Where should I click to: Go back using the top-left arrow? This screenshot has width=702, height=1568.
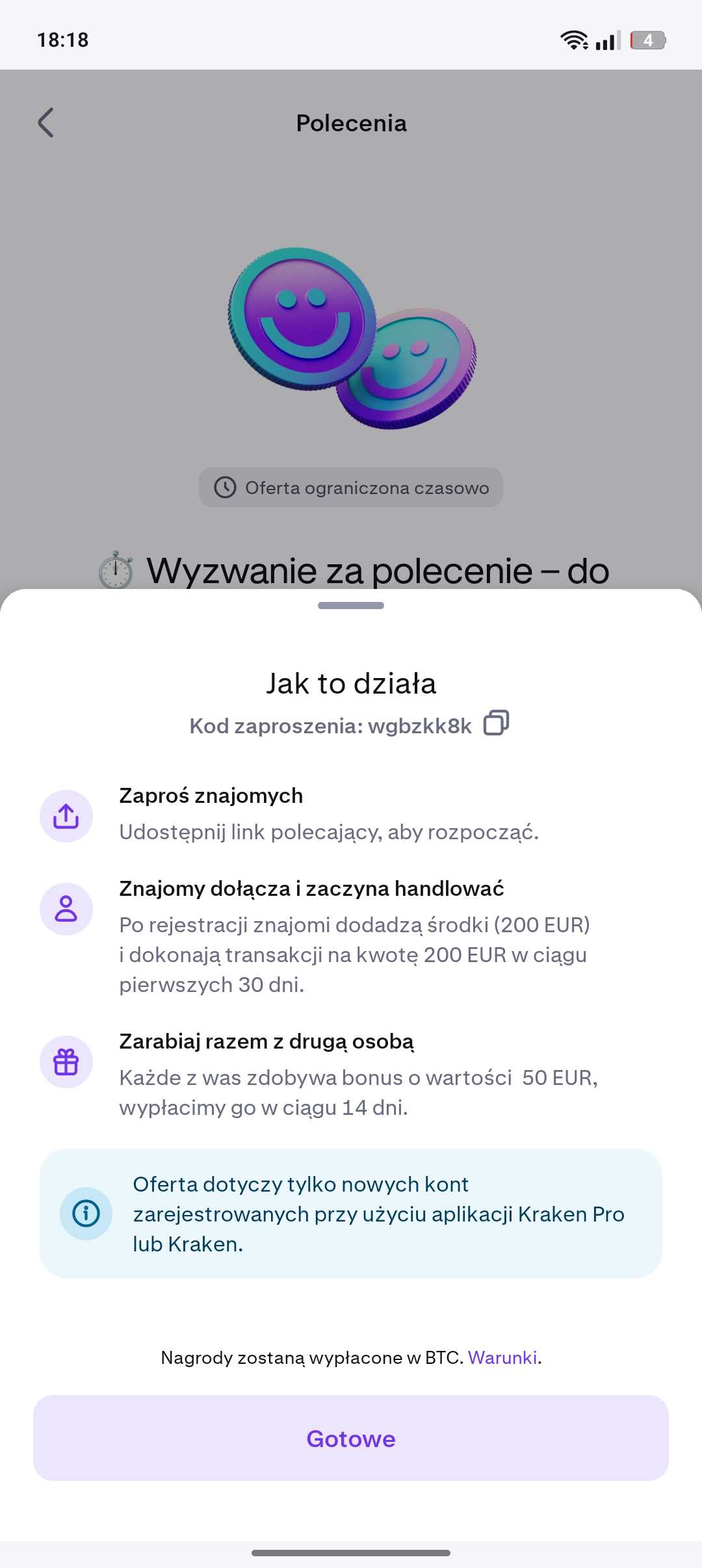point(45,123)
